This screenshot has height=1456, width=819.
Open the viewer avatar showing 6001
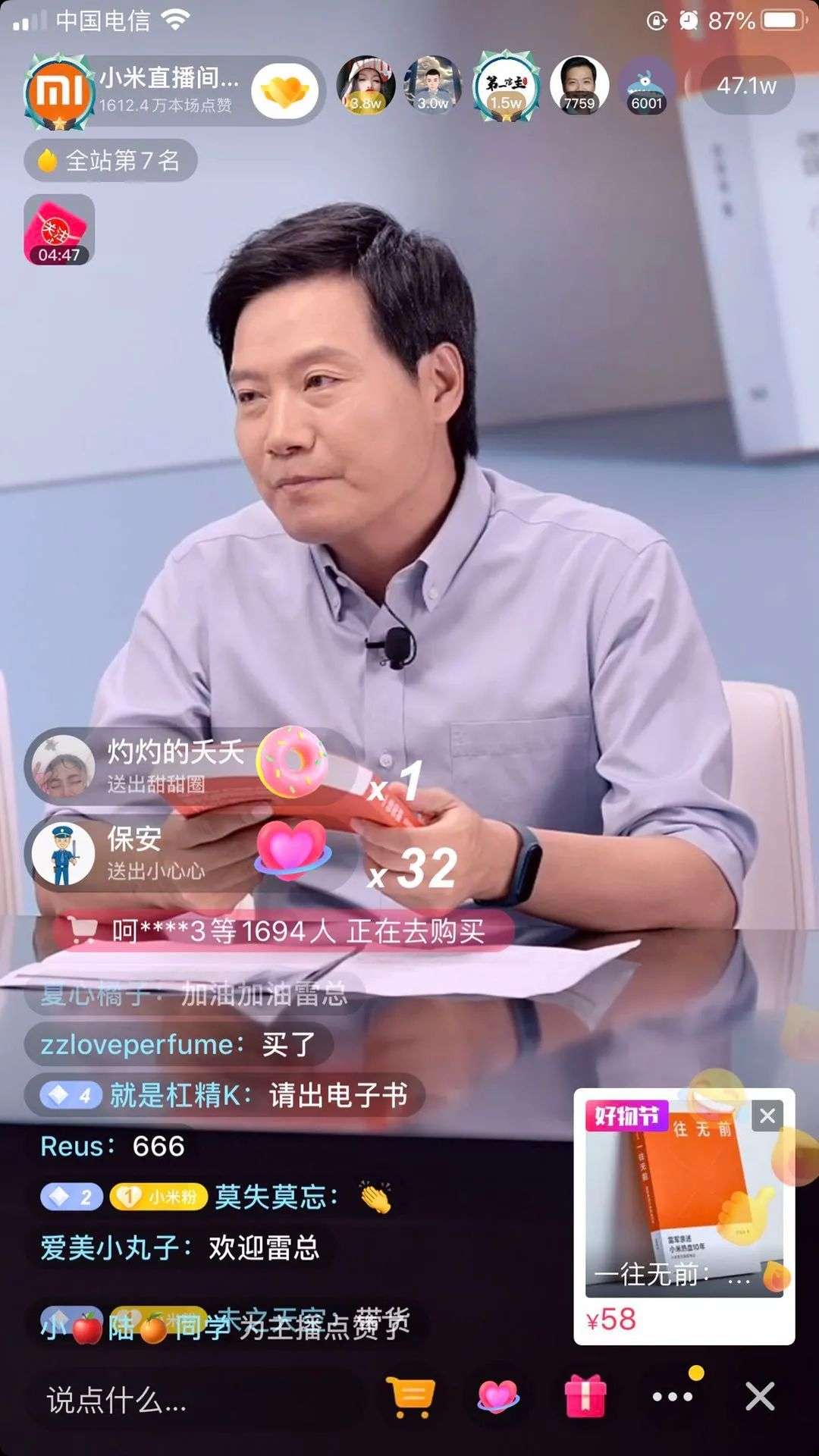647,86
